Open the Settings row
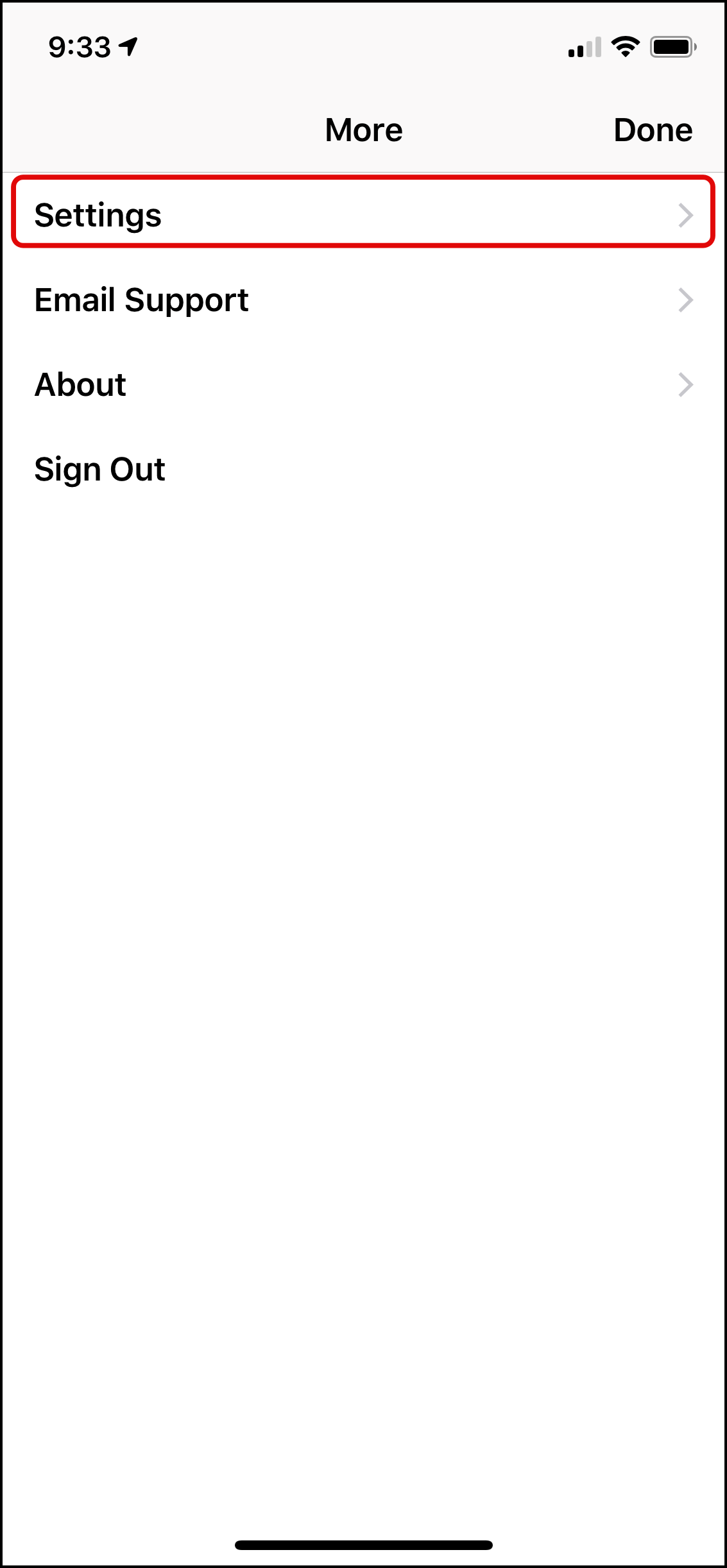 [363, 214]
